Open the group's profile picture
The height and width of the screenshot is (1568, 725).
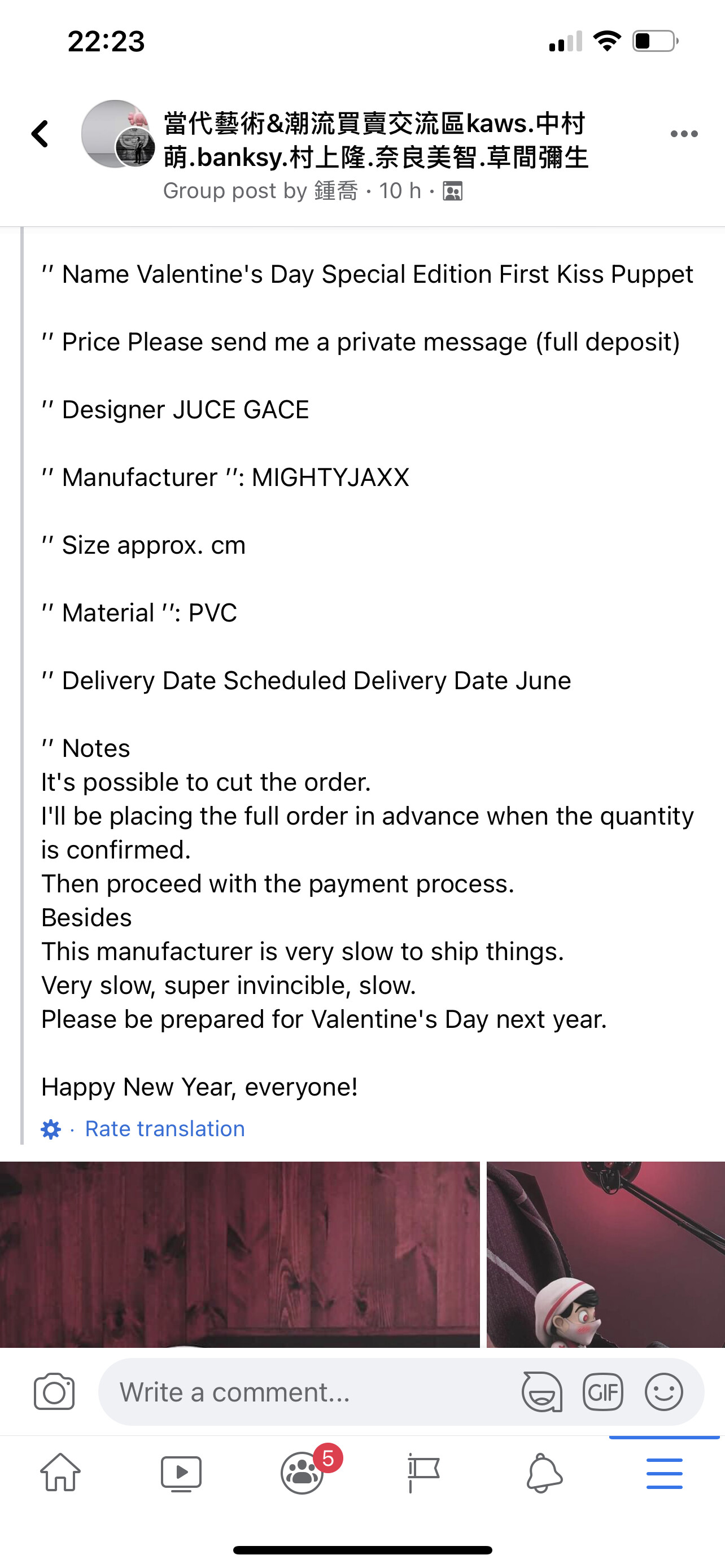pyautogui.click(x=116, y=134)
